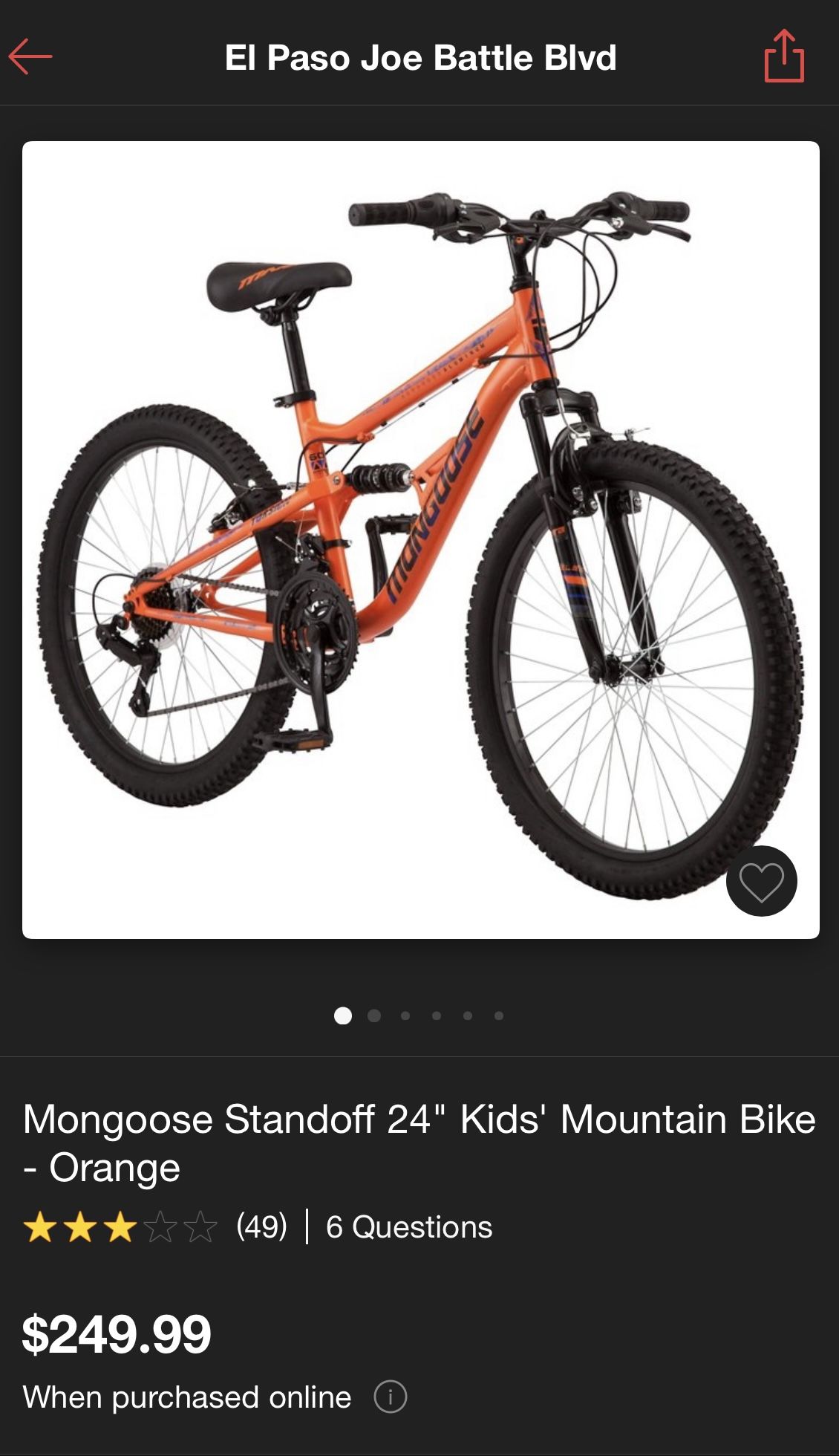Add the bike to favorites with heart
Screen dimensions: 839x1456
click(761, 881)
